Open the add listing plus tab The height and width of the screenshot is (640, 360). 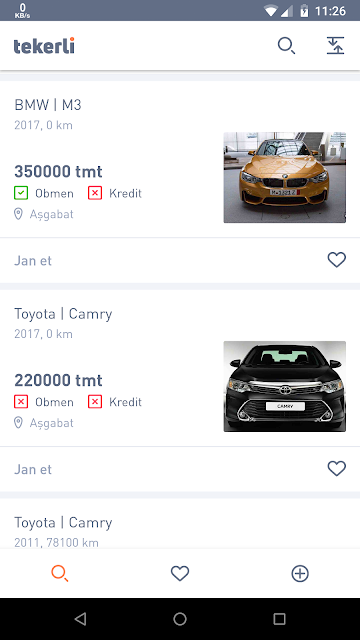[x=300, y=573]
